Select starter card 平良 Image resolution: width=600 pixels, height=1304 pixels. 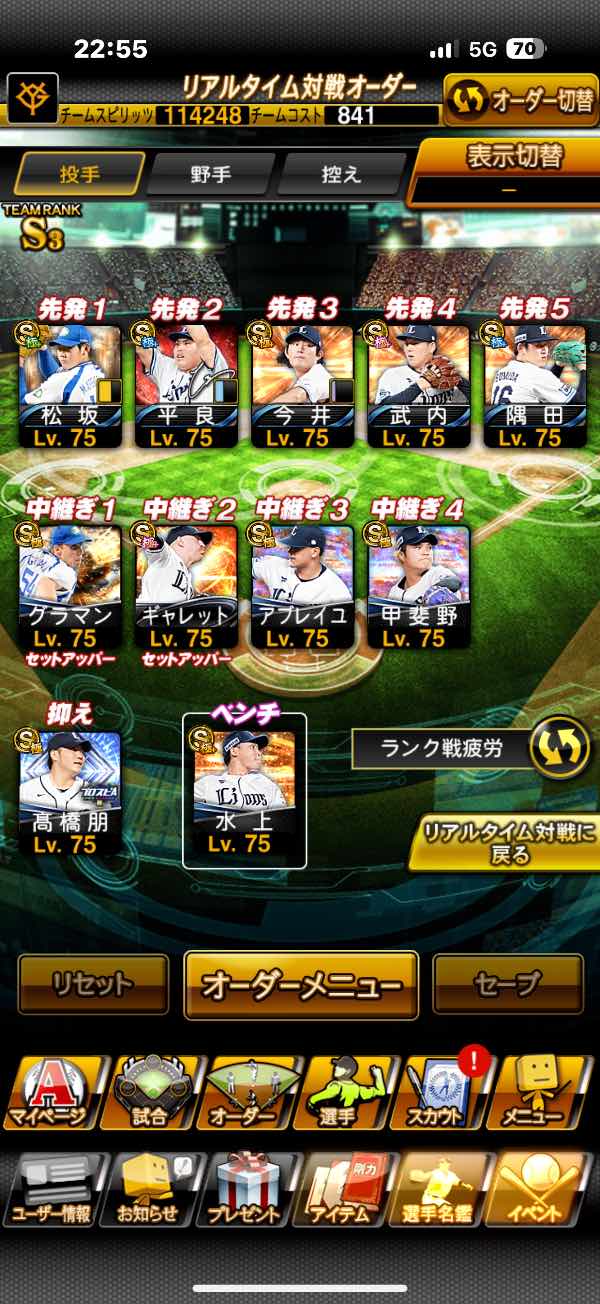(186, 385)
